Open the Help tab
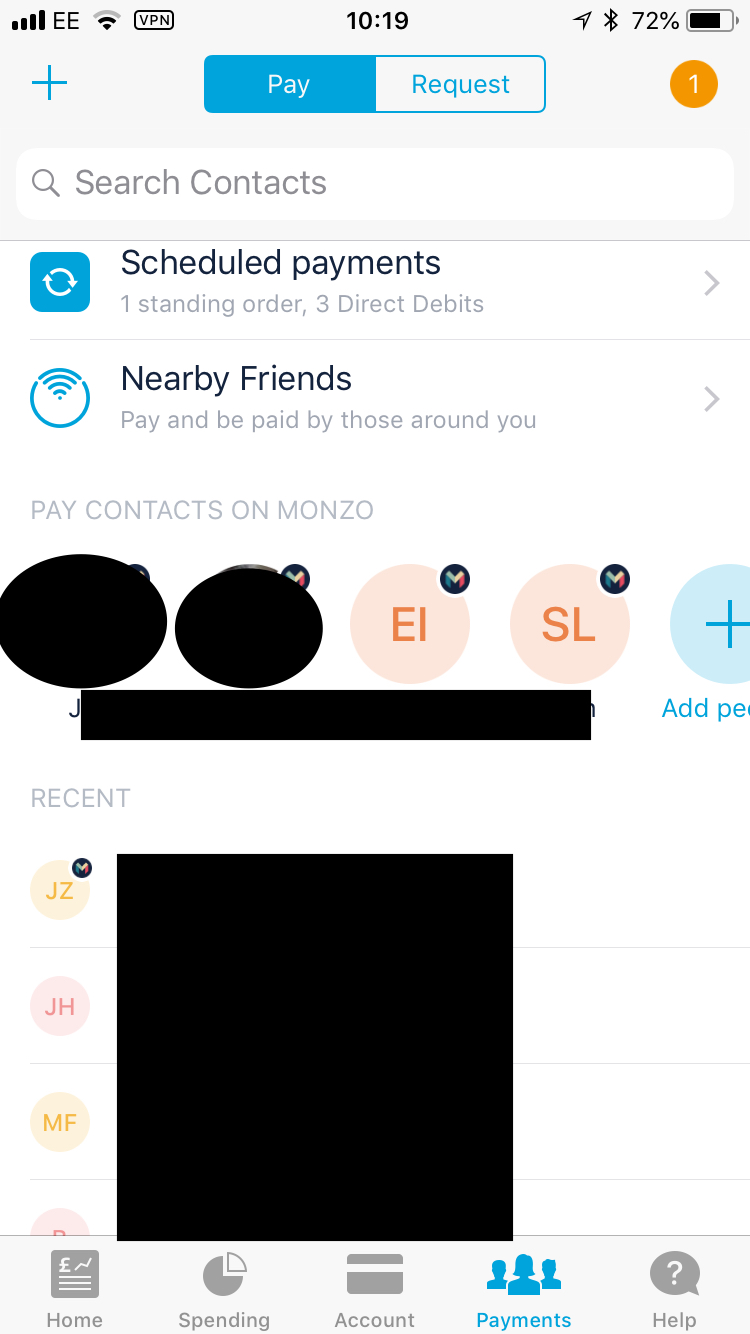 [x=674, y=1290]
